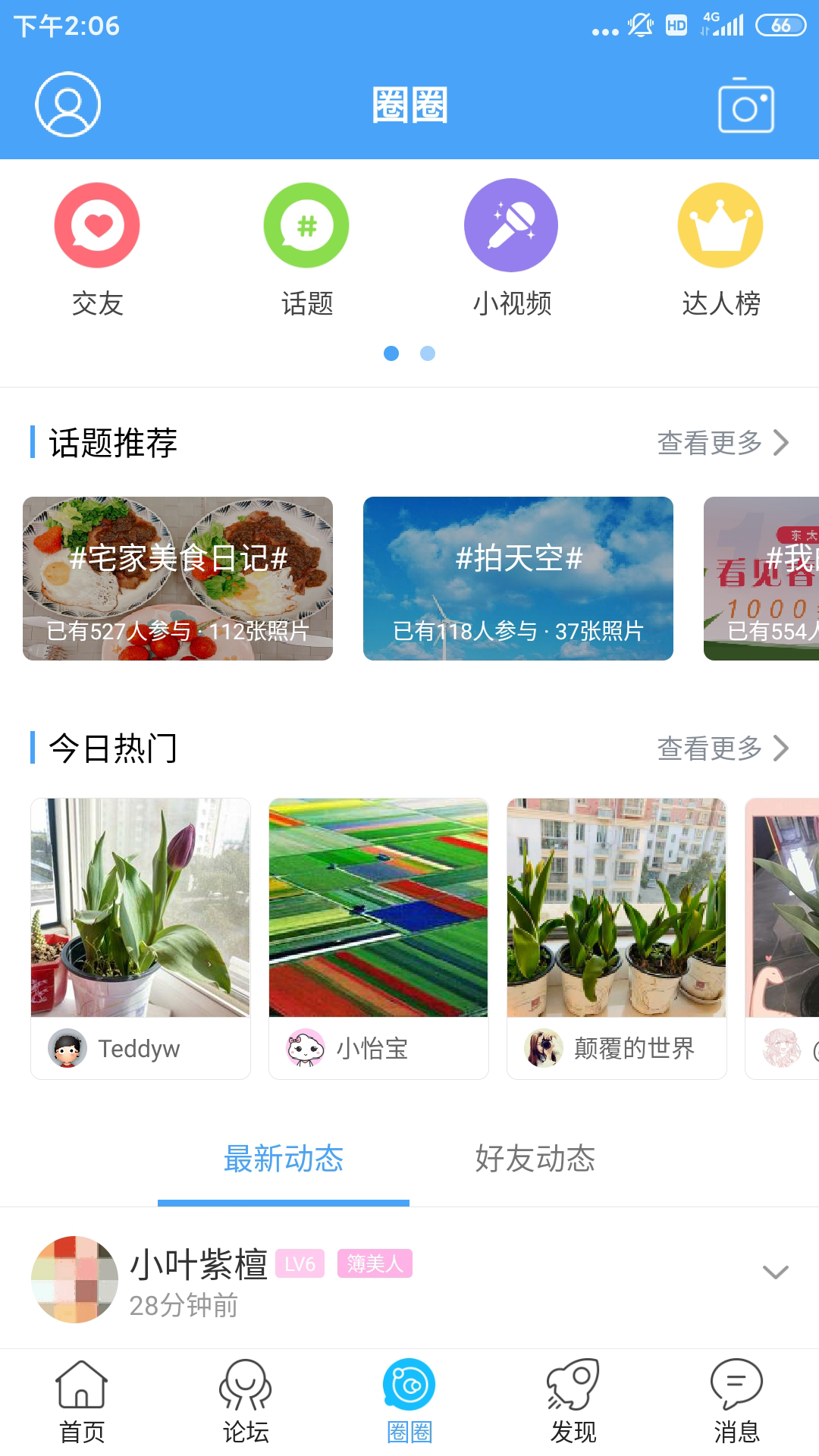Open the profile avatar icon
Viewport: 819px width, 1456px height.
[68, 105]
